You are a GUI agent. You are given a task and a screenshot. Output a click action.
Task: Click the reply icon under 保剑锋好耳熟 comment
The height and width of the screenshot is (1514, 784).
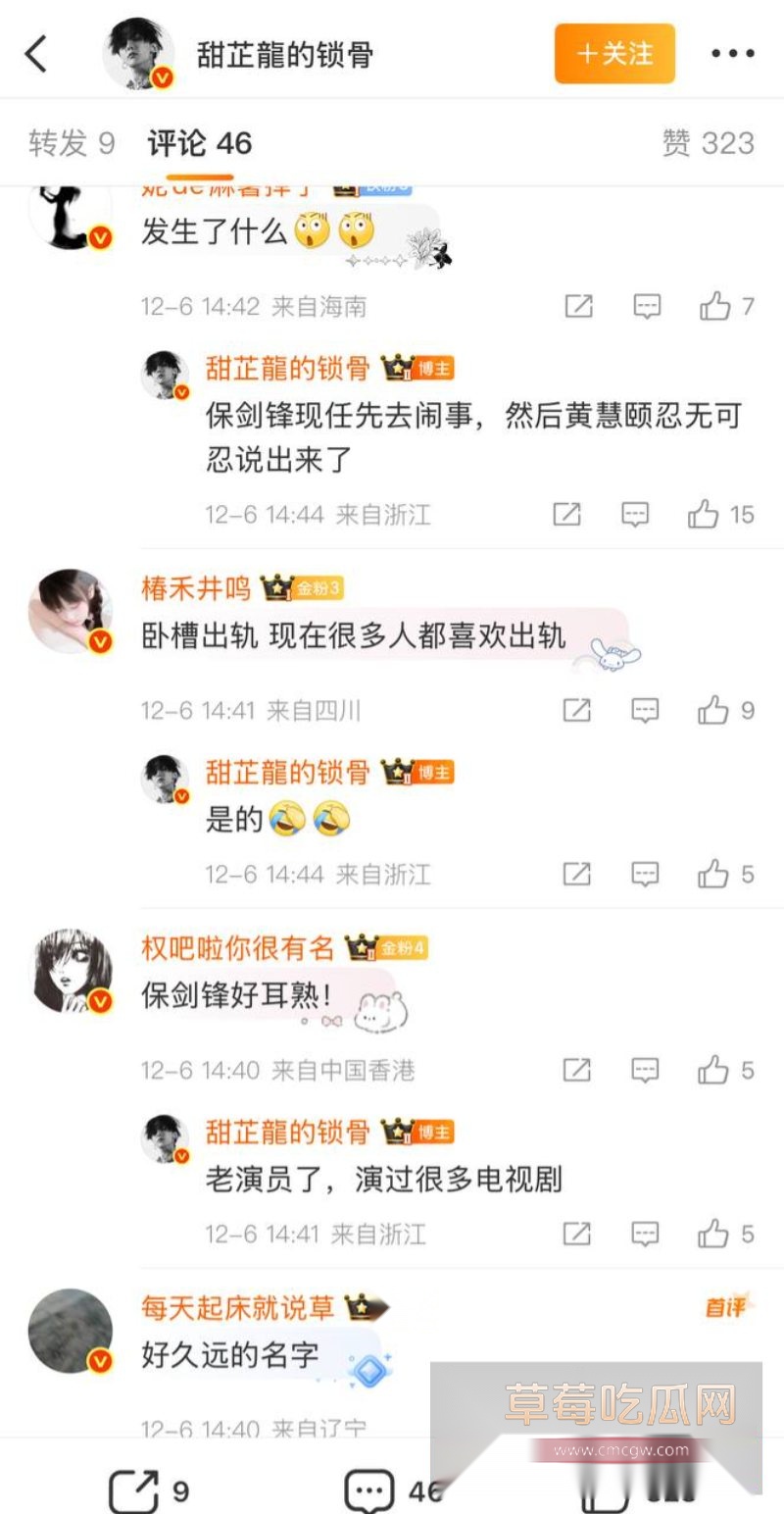coord(645,1070)
